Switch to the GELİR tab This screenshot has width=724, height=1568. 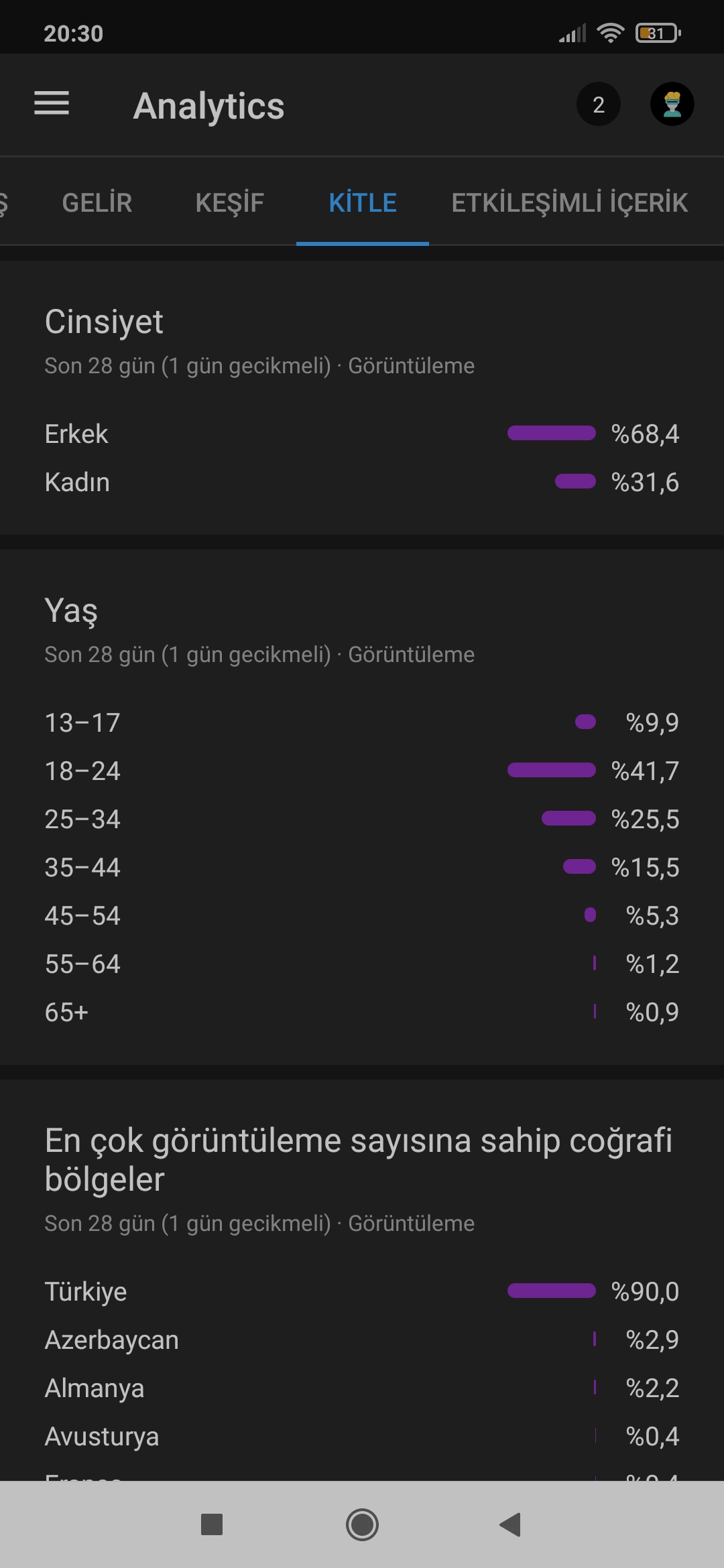point(97,202)
